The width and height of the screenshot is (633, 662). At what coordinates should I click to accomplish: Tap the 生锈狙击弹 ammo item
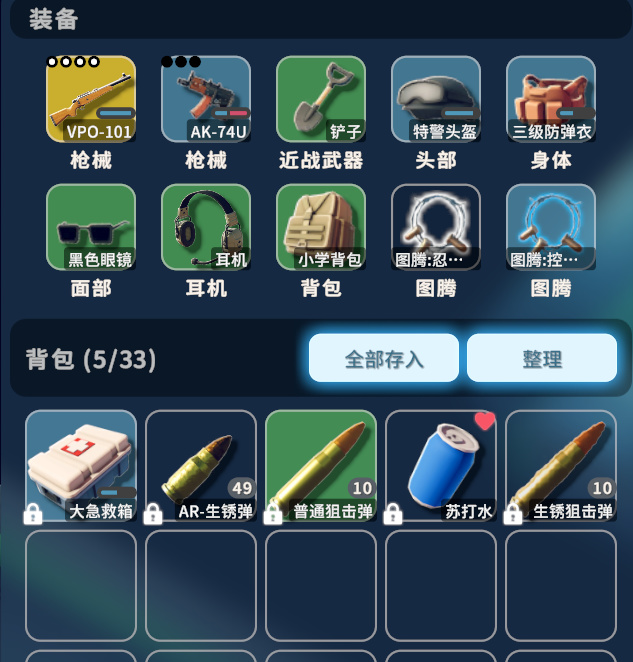(x=561, y=466)
